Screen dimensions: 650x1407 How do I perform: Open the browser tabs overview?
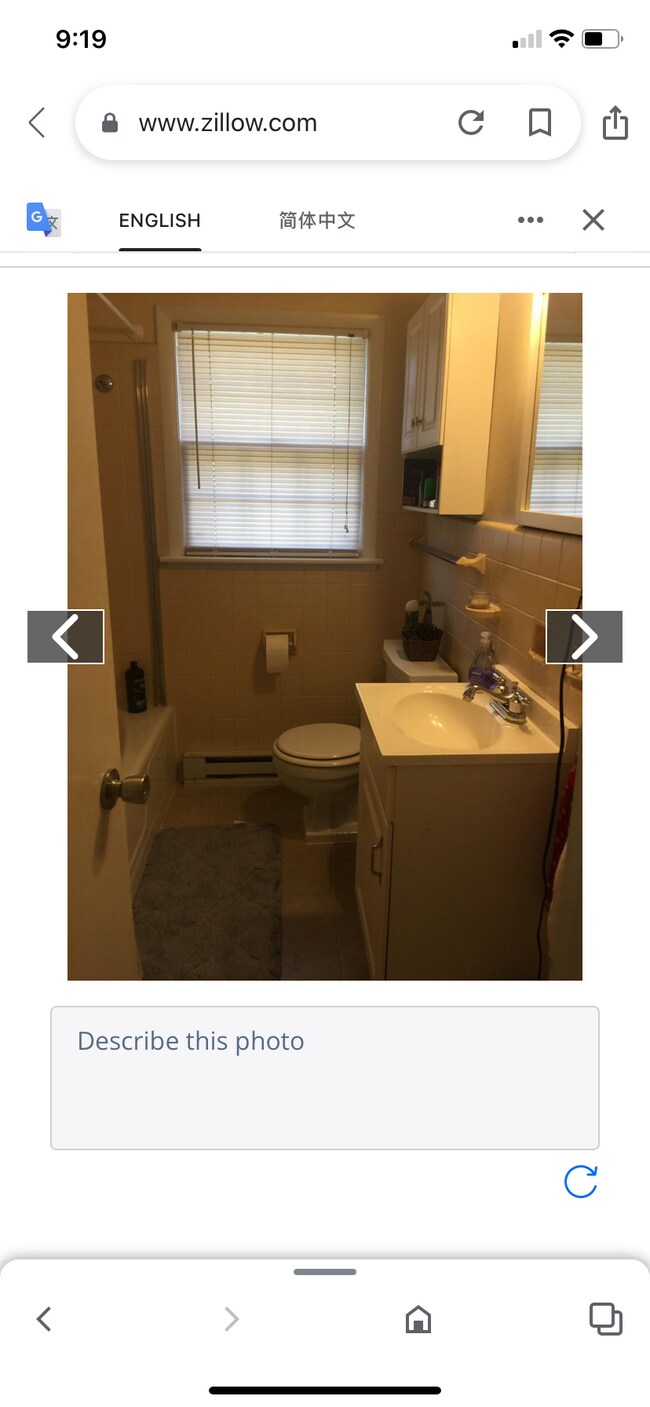pyautogui.click(x=605, y=1319)
